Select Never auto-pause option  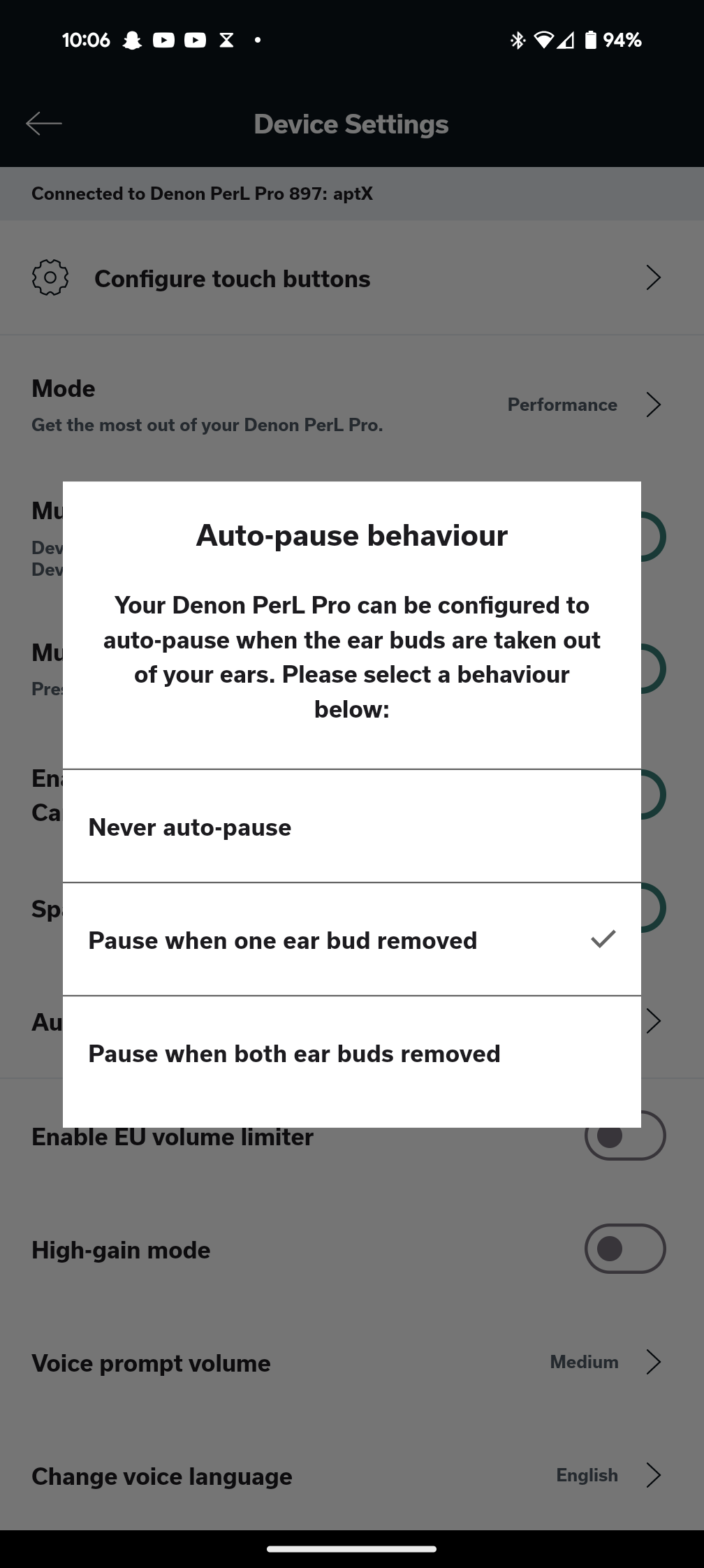click(x=351, y=827)
